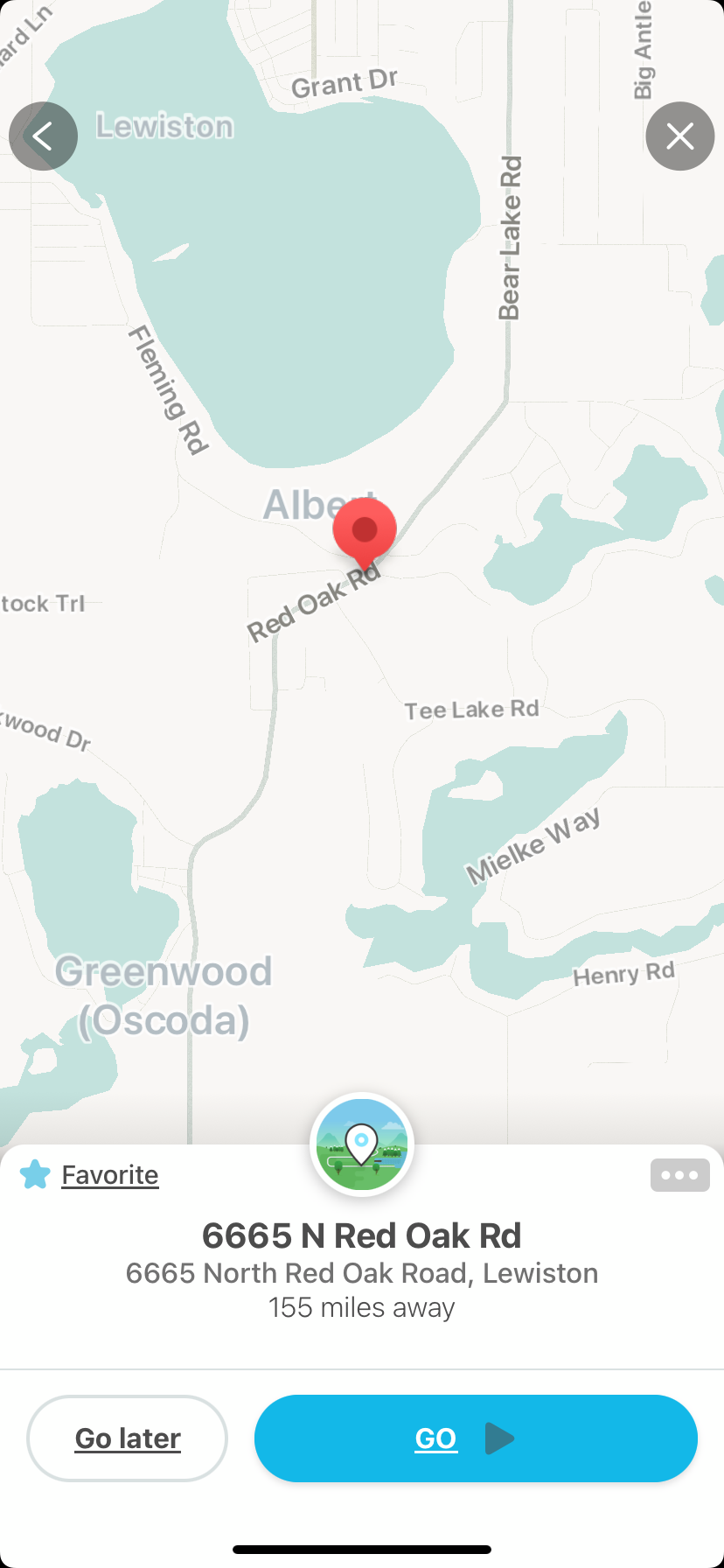
Task: Open the three-dot more options menu
Action: tap(679, 1175)
